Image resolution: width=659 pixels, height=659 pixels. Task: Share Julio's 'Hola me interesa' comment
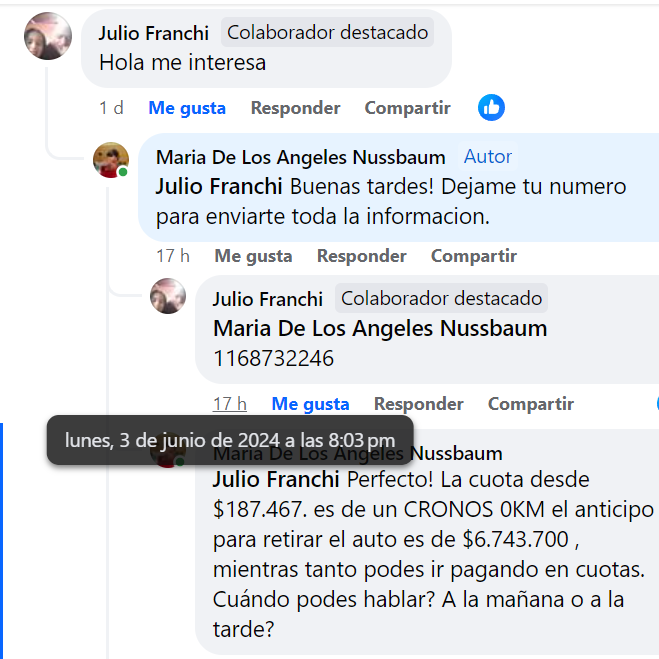(x=407, y=108)
